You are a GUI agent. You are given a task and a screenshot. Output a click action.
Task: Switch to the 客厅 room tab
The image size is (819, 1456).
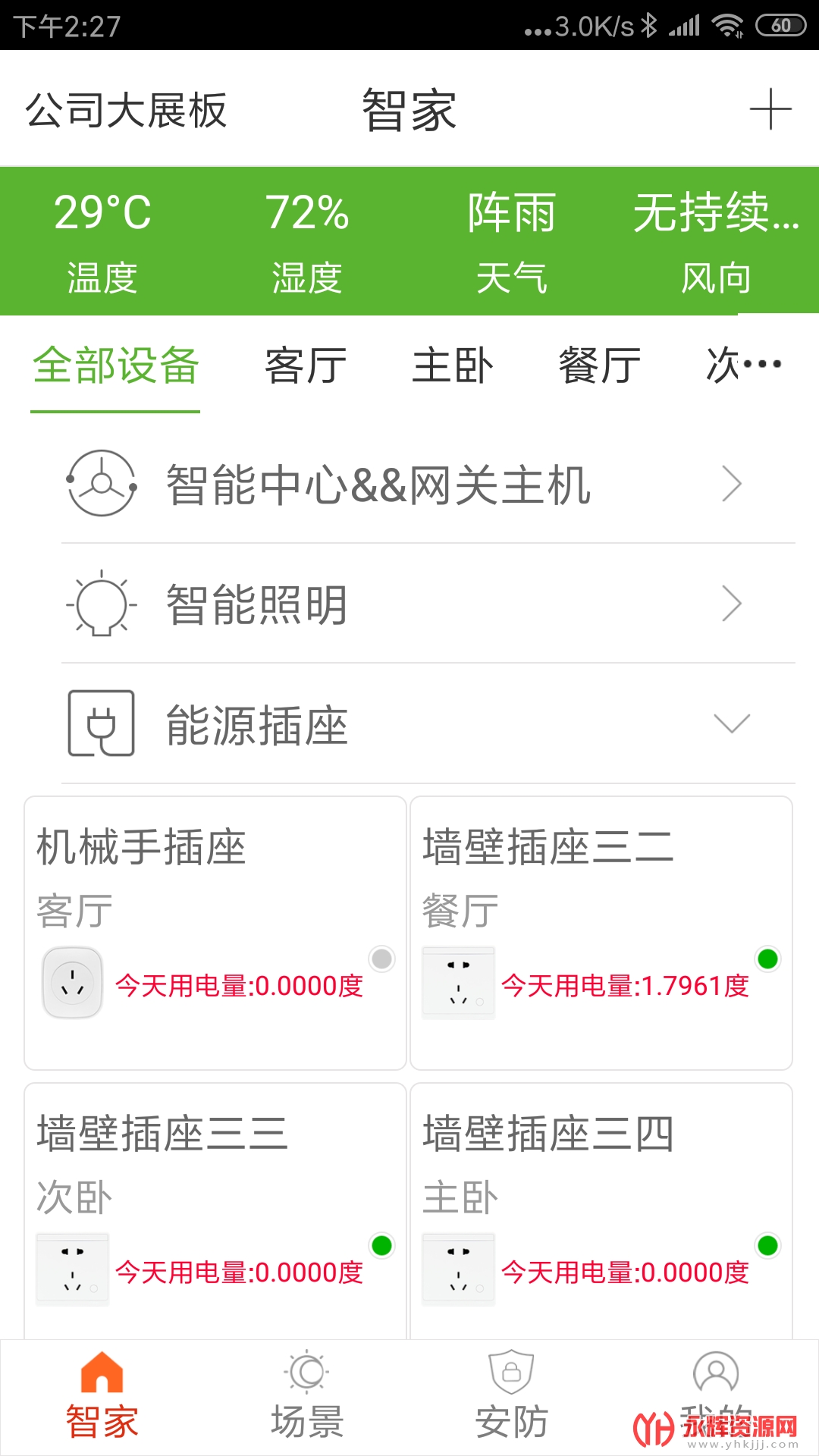pyautogui.click(x=306, y=366)
